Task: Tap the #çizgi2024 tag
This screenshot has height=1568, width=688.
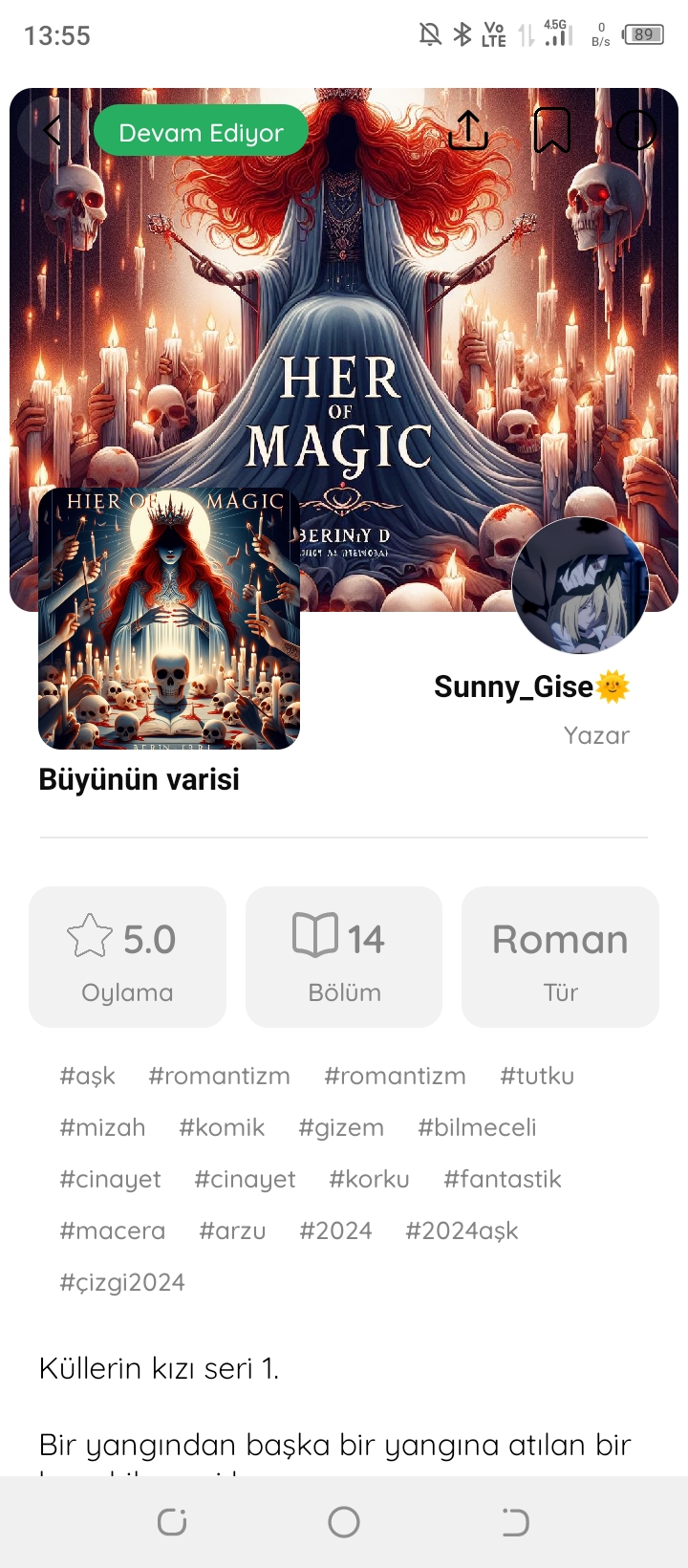Action: pos(122,1283)
